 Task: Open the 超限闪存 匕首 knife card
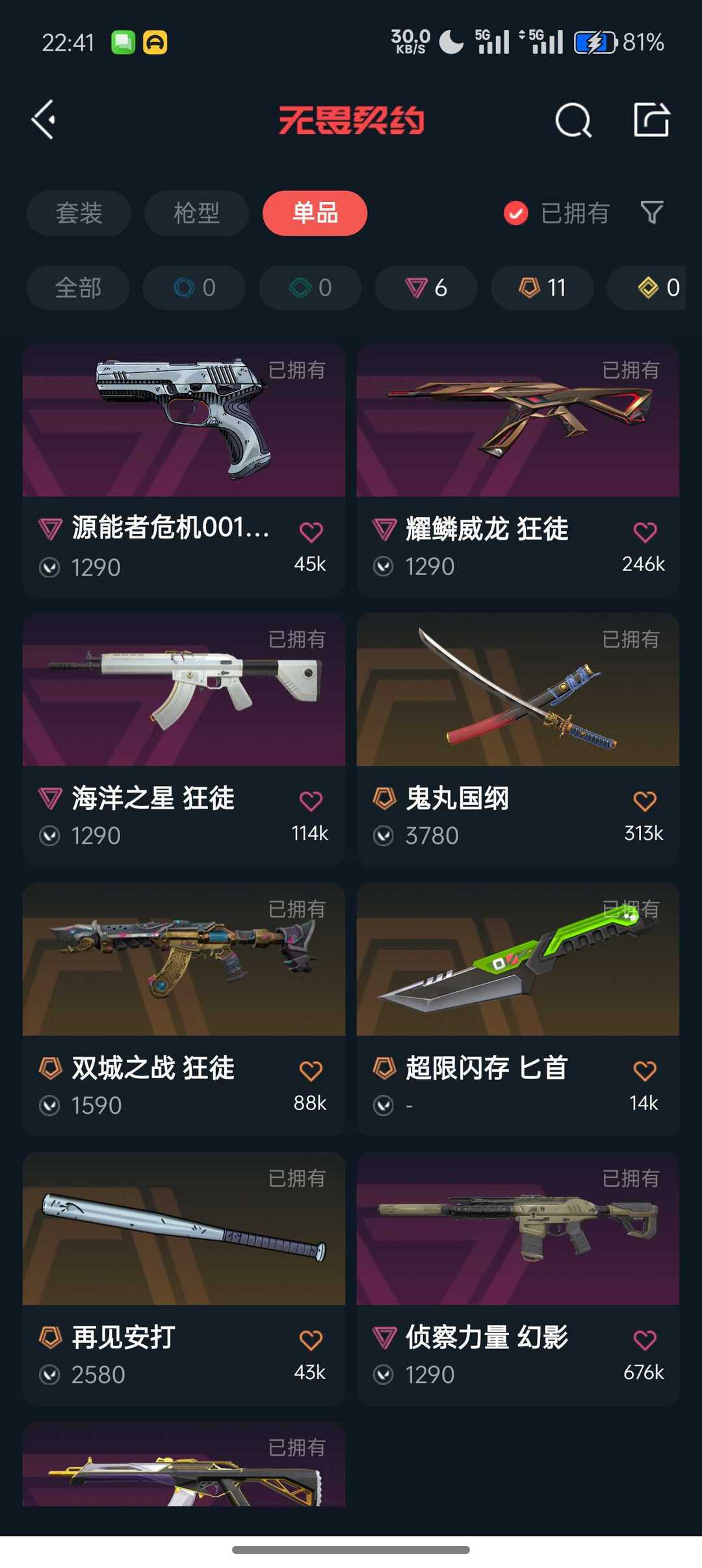(x=518, y=1009)
